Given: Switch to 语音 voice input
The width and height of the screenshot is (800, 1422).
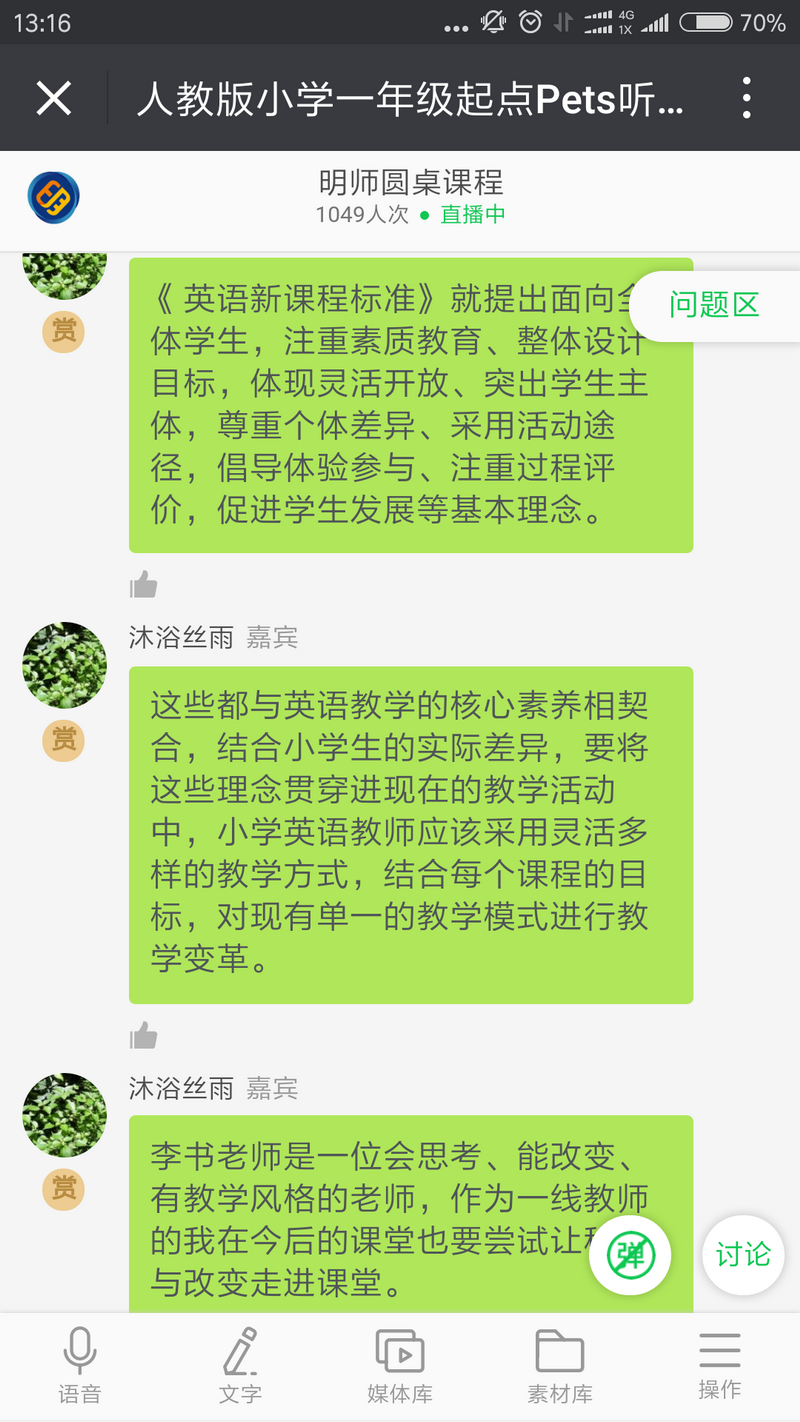Looking at the screenshot, I should point(80,1365).
